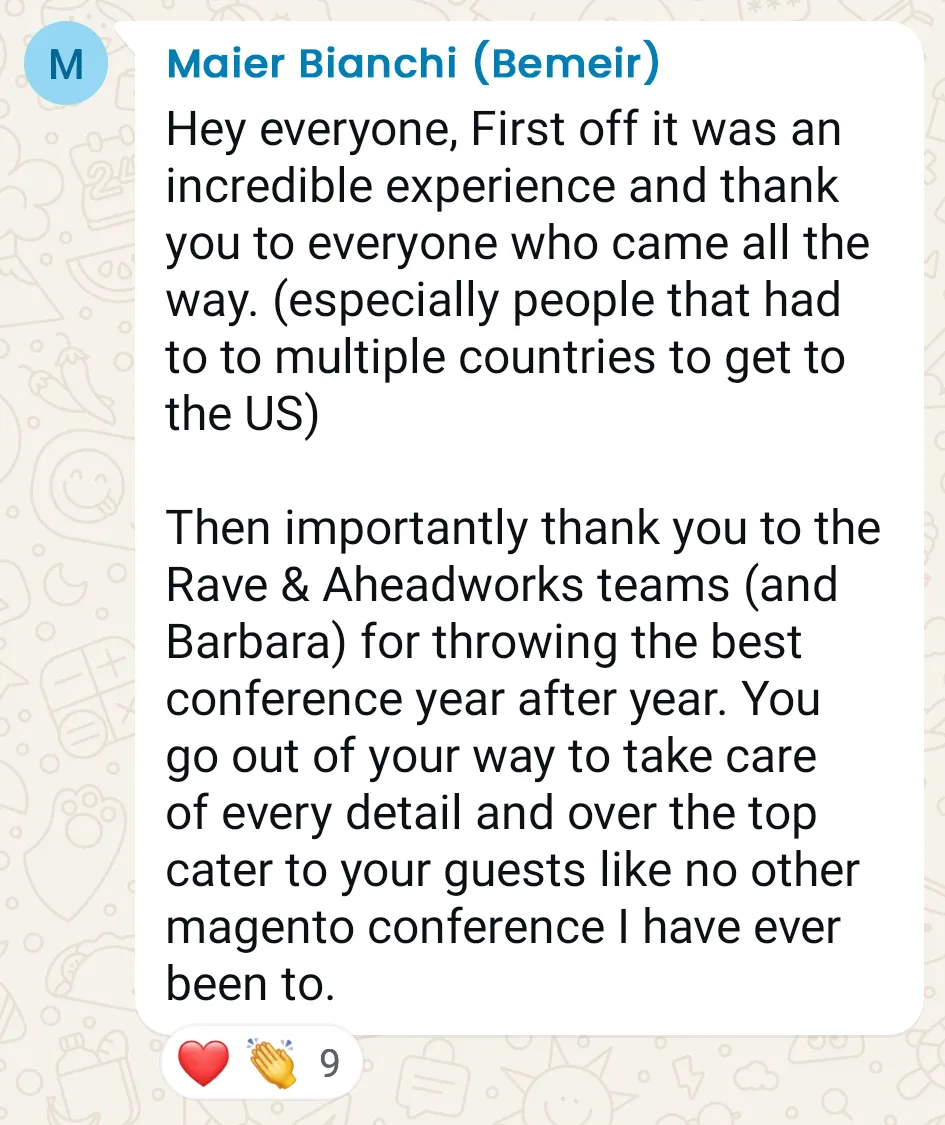View the heart and clap reactions list
945x1125 pixels.
coord(259,1064)
